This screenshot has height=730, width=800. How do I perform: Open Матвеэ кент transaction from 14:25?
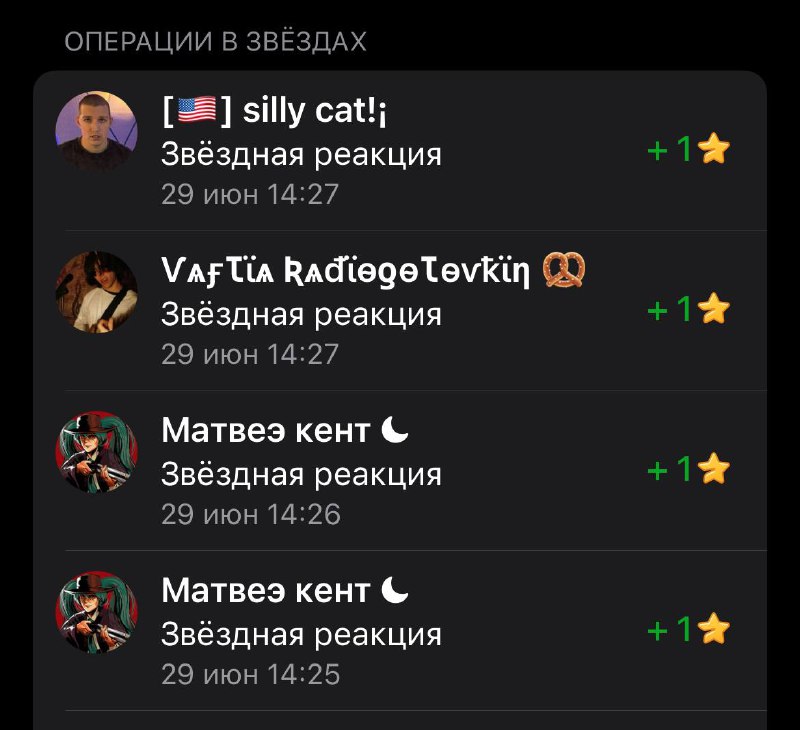[x=400, y=631]
